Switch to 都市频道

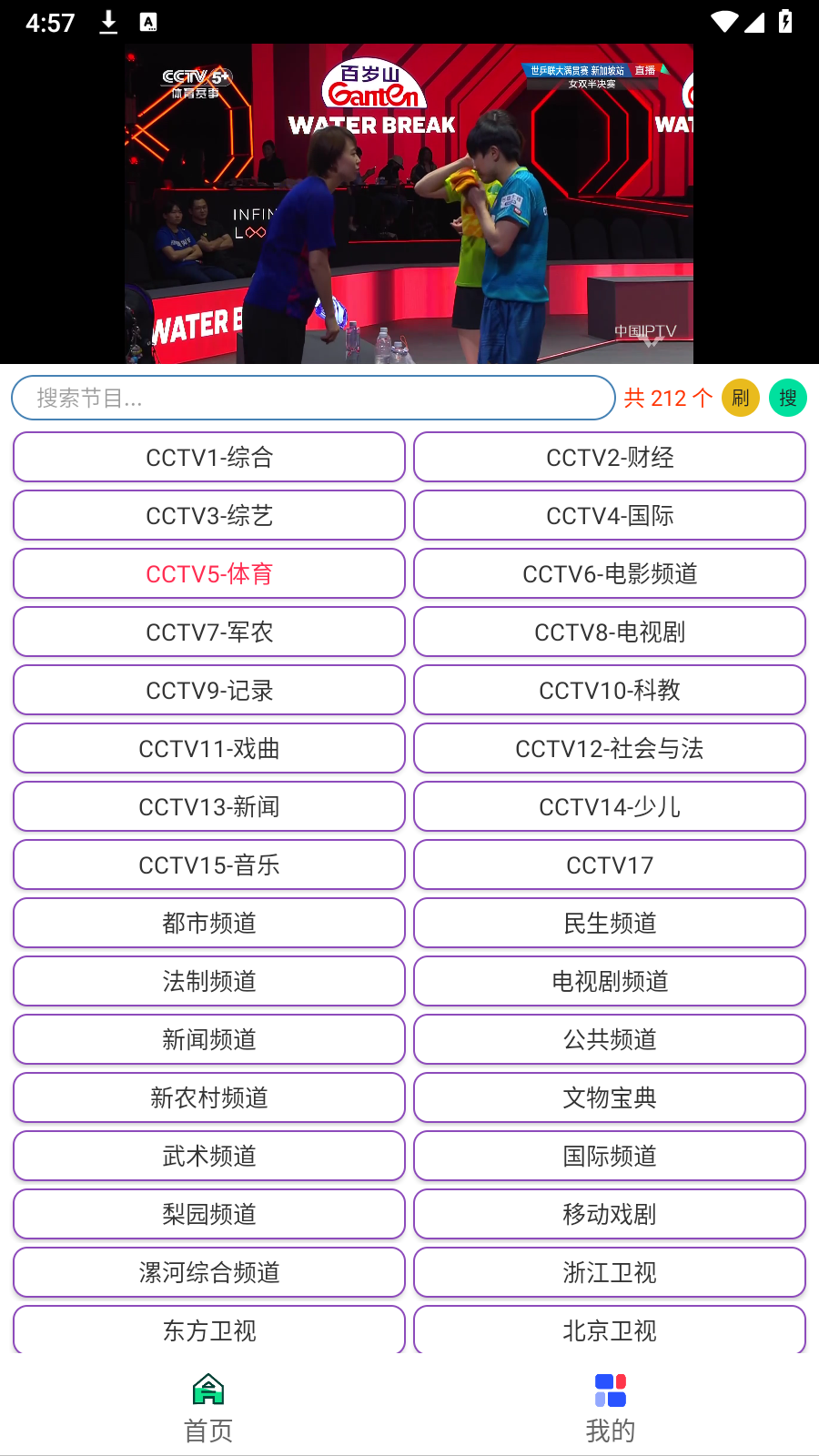coord(209,923)
